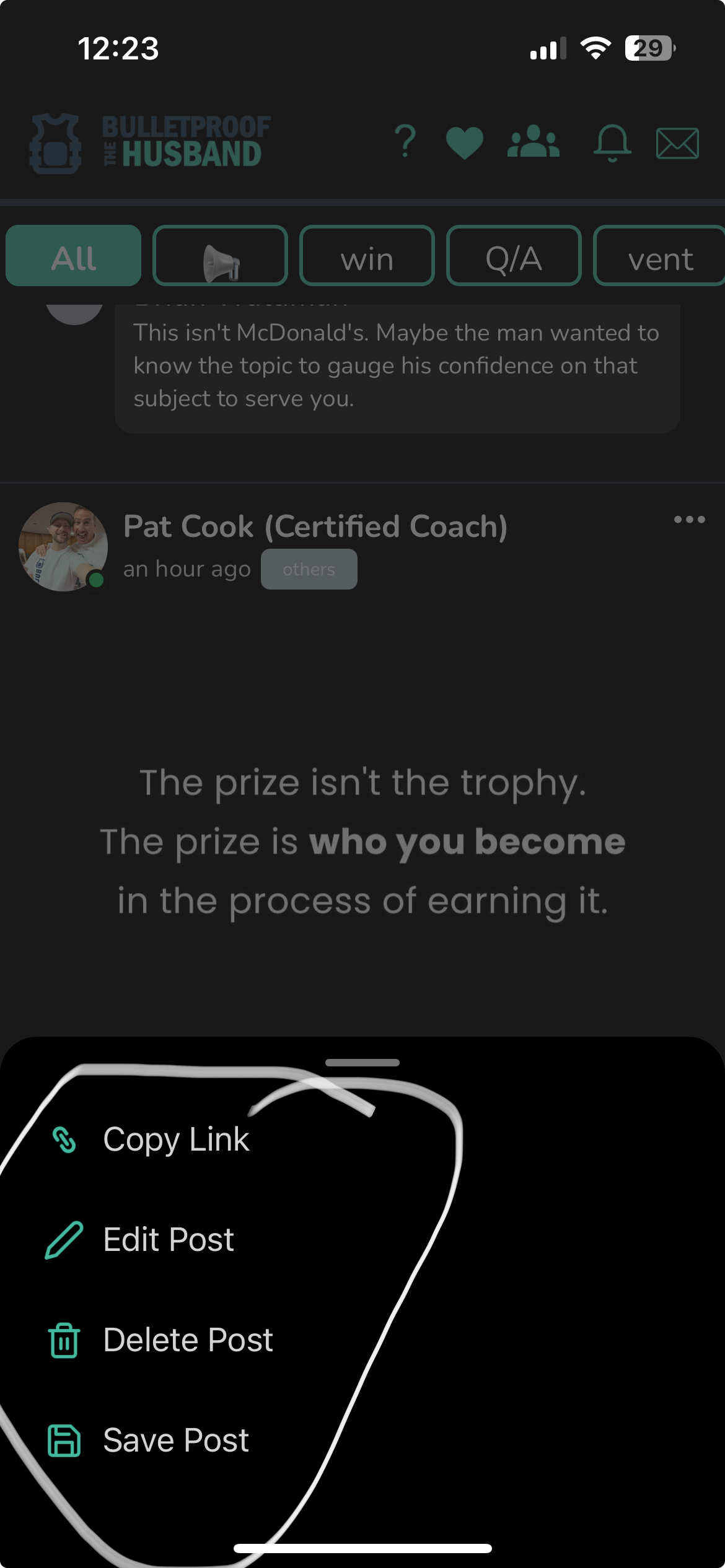The height and width of the screenshot is (1568, 725).
Task: Tap the others tag chip
Action: click(x=309, y=569)
